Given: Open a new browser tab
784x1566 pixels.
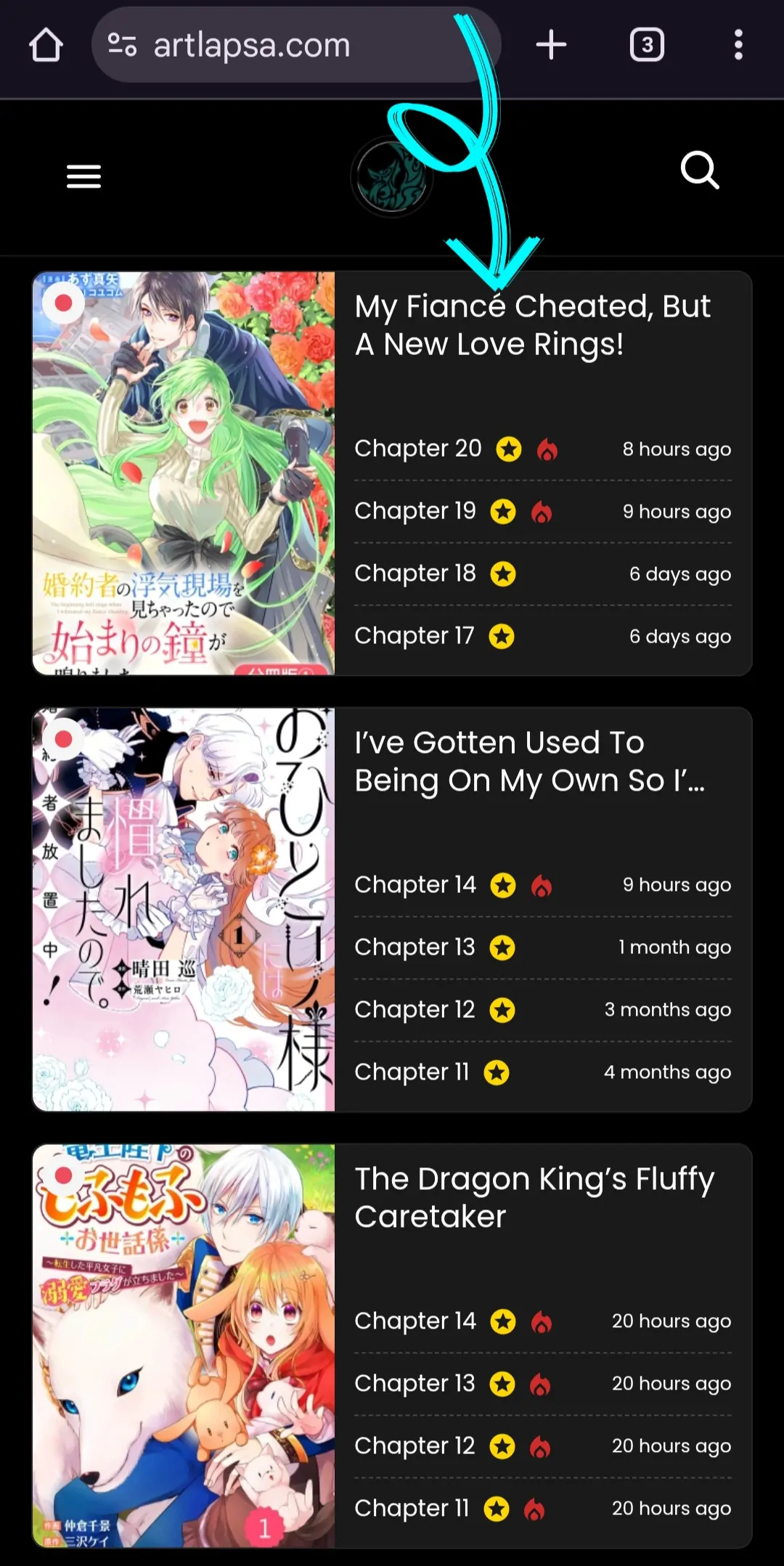Looking at the screenshot, I should [551, 45].
